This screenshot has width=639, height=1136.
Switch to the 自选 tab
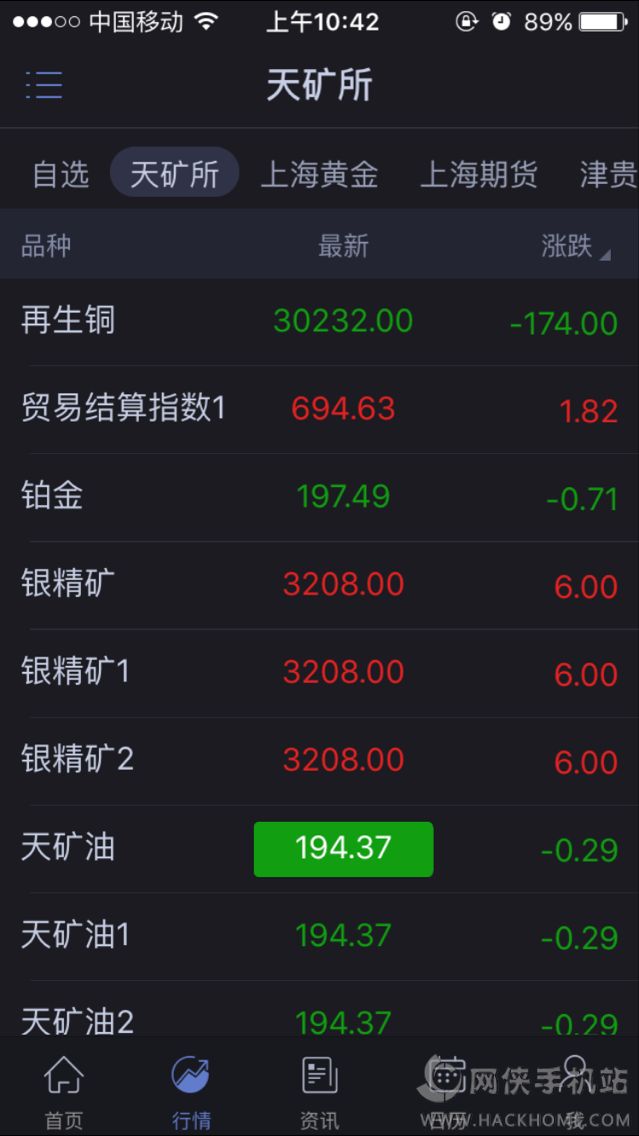[60, 174]
